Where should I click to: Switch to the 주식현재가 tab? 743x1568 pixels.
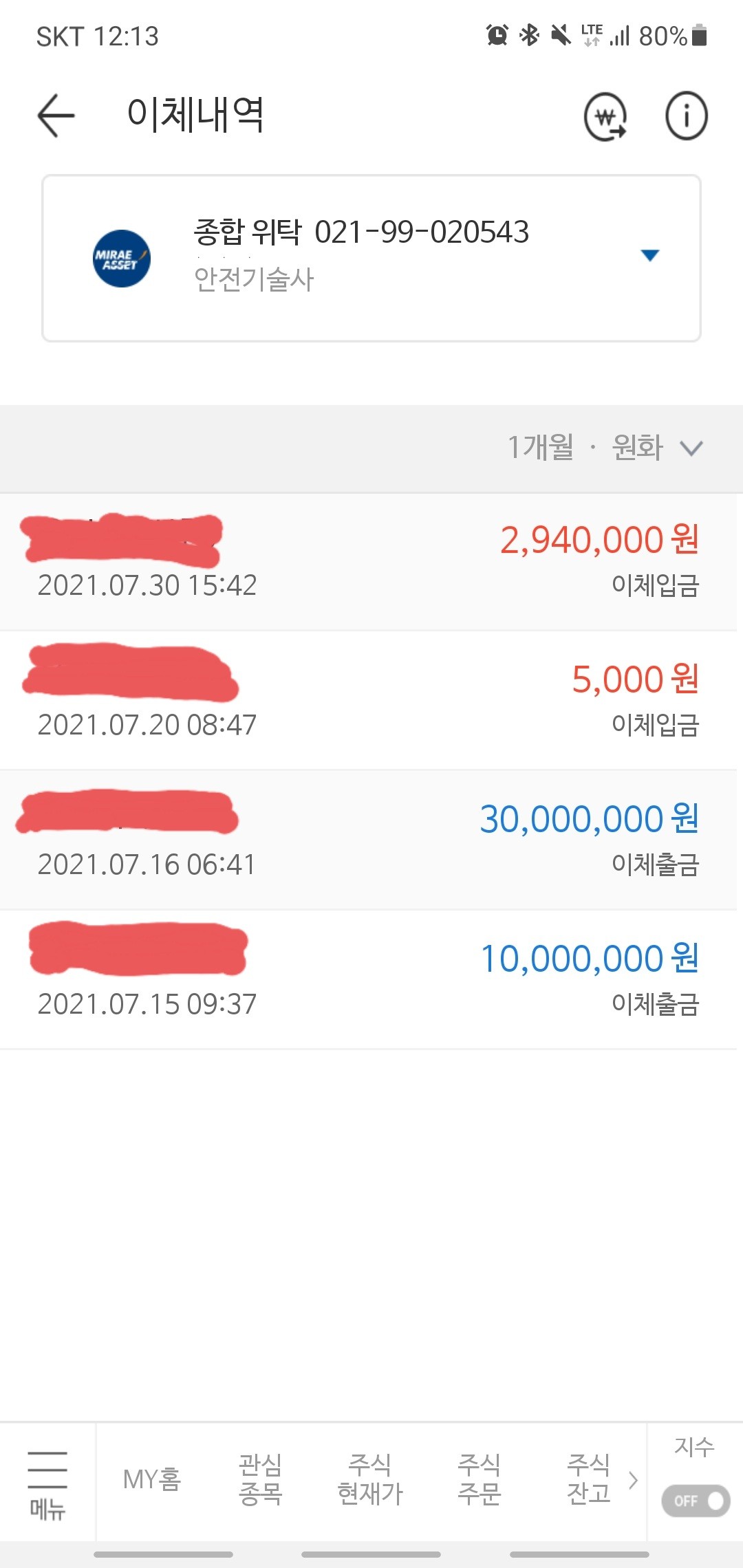[370, 1479]
